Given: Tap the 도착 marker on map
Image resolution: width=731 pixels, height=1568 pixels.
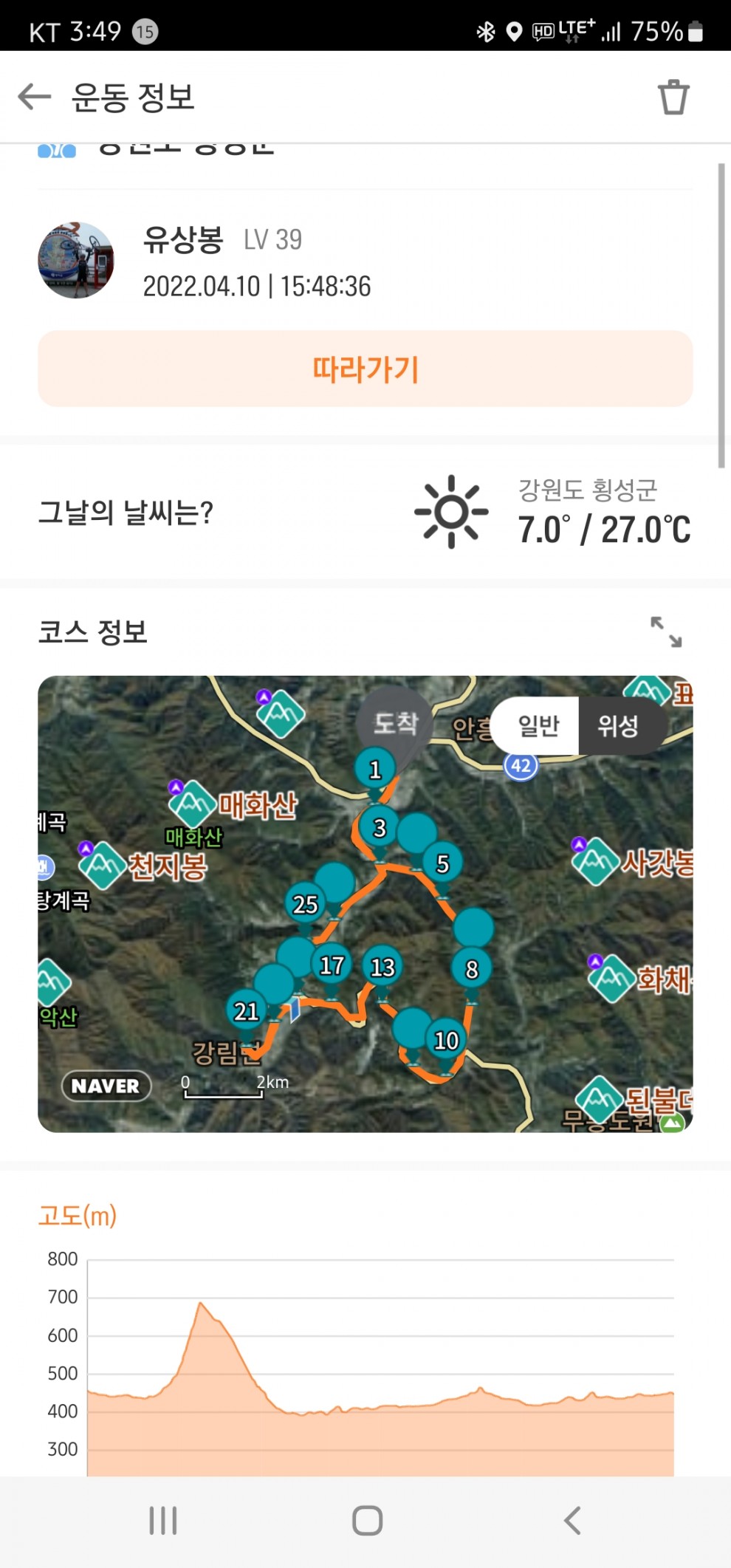Looking at the screenshot, I should [x=395, y=723].
